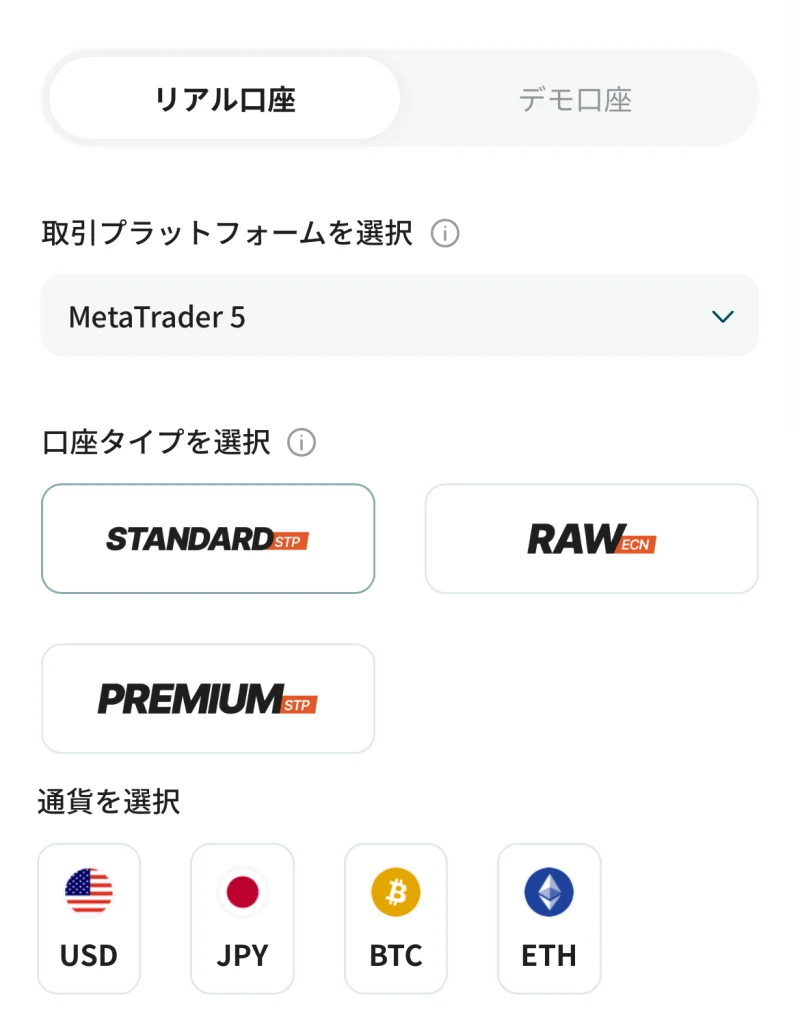
Task: Show info about 口座タイプを選択
Action: [301, 442]
